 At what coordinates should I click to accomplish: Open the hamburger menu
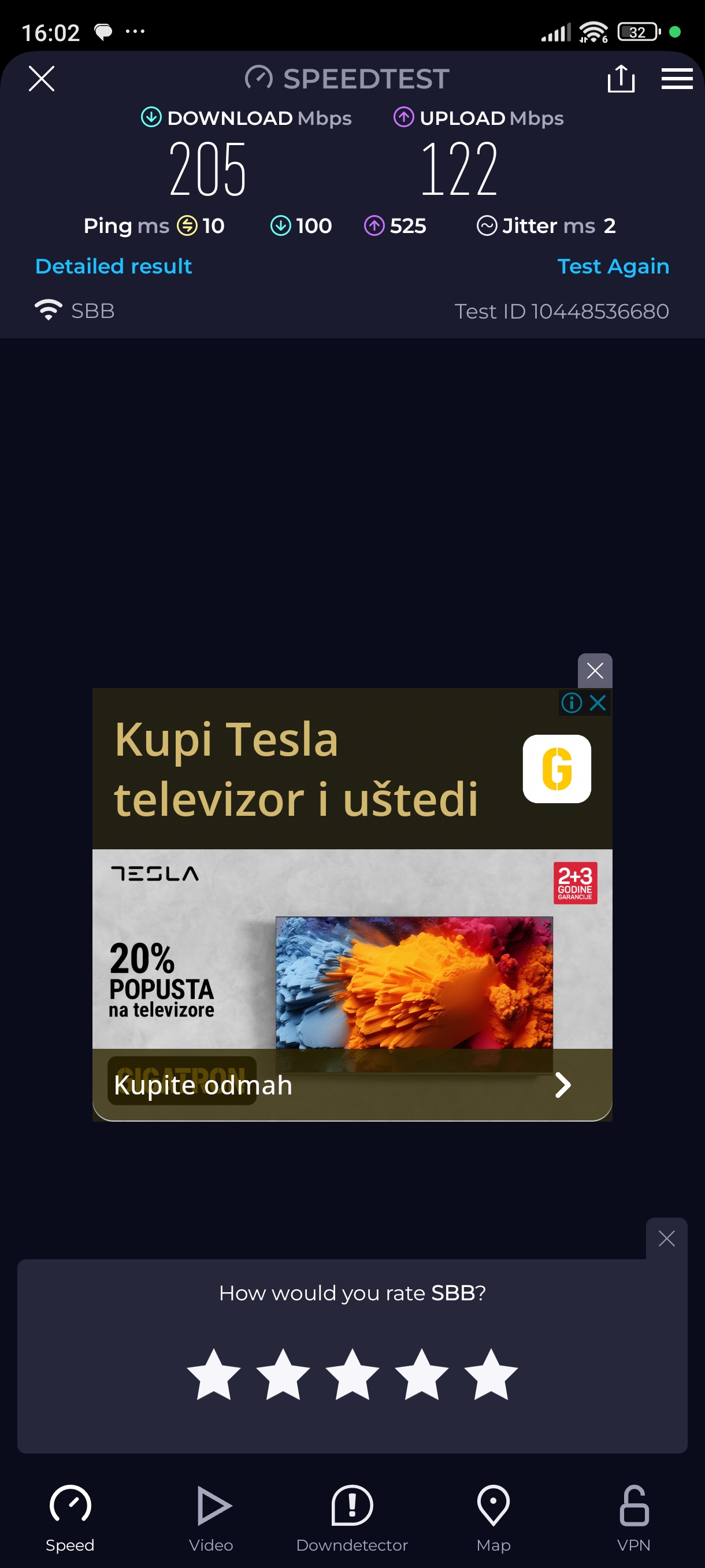(x=677, y=79)
